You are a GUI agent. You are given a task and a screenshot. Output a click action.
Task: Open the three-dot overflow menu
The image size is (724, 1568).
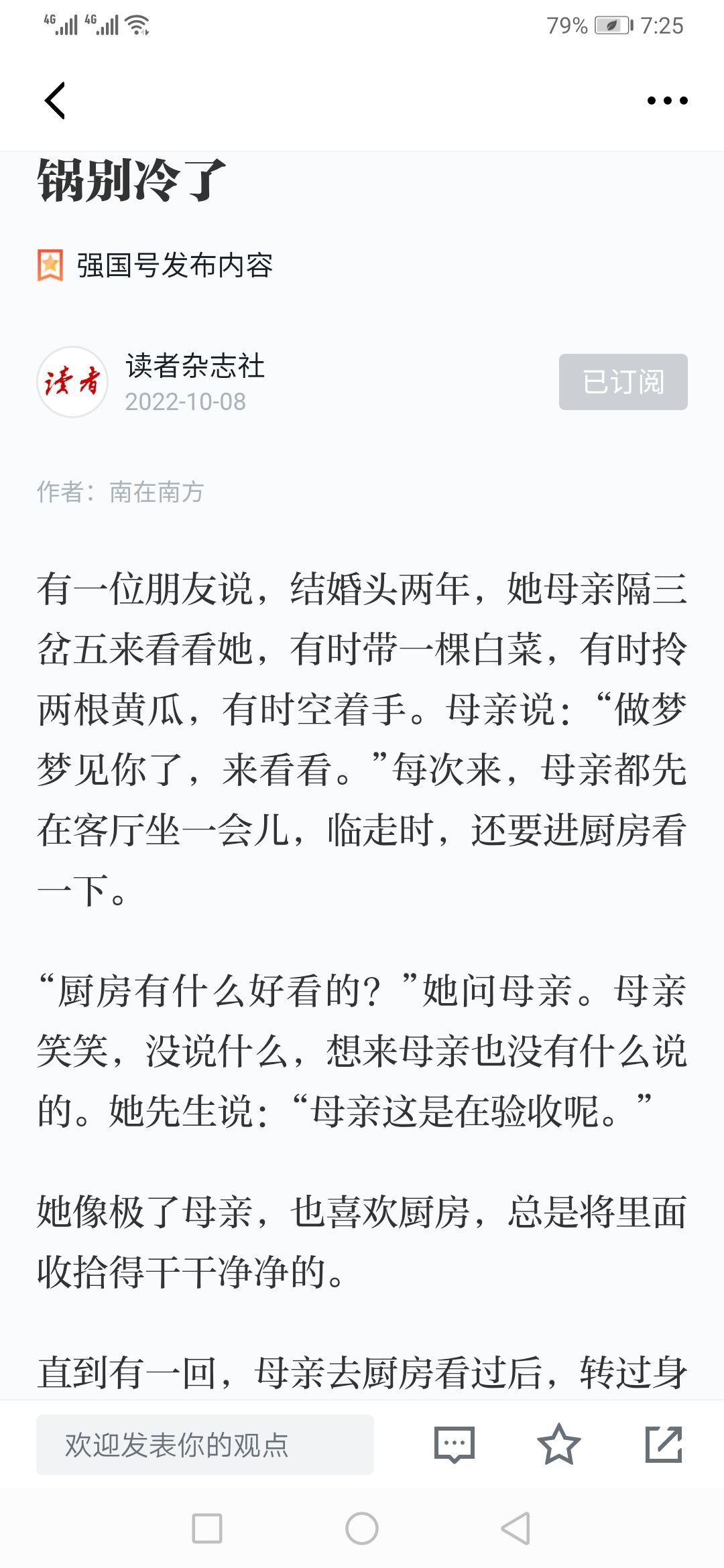point(667,101)
